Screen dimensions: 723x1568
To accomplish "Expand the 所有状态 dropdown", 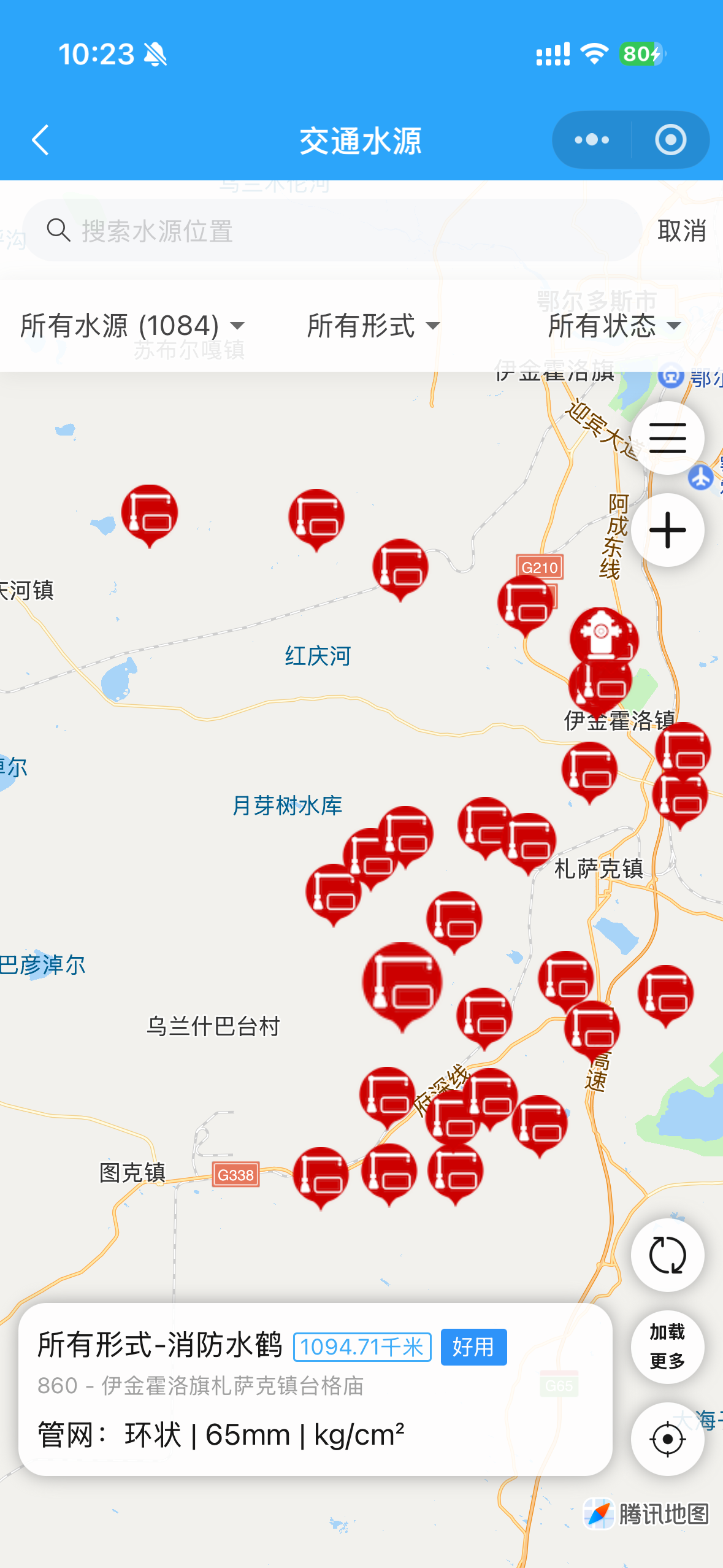I will pyautogui.click(x=614, y=325).
